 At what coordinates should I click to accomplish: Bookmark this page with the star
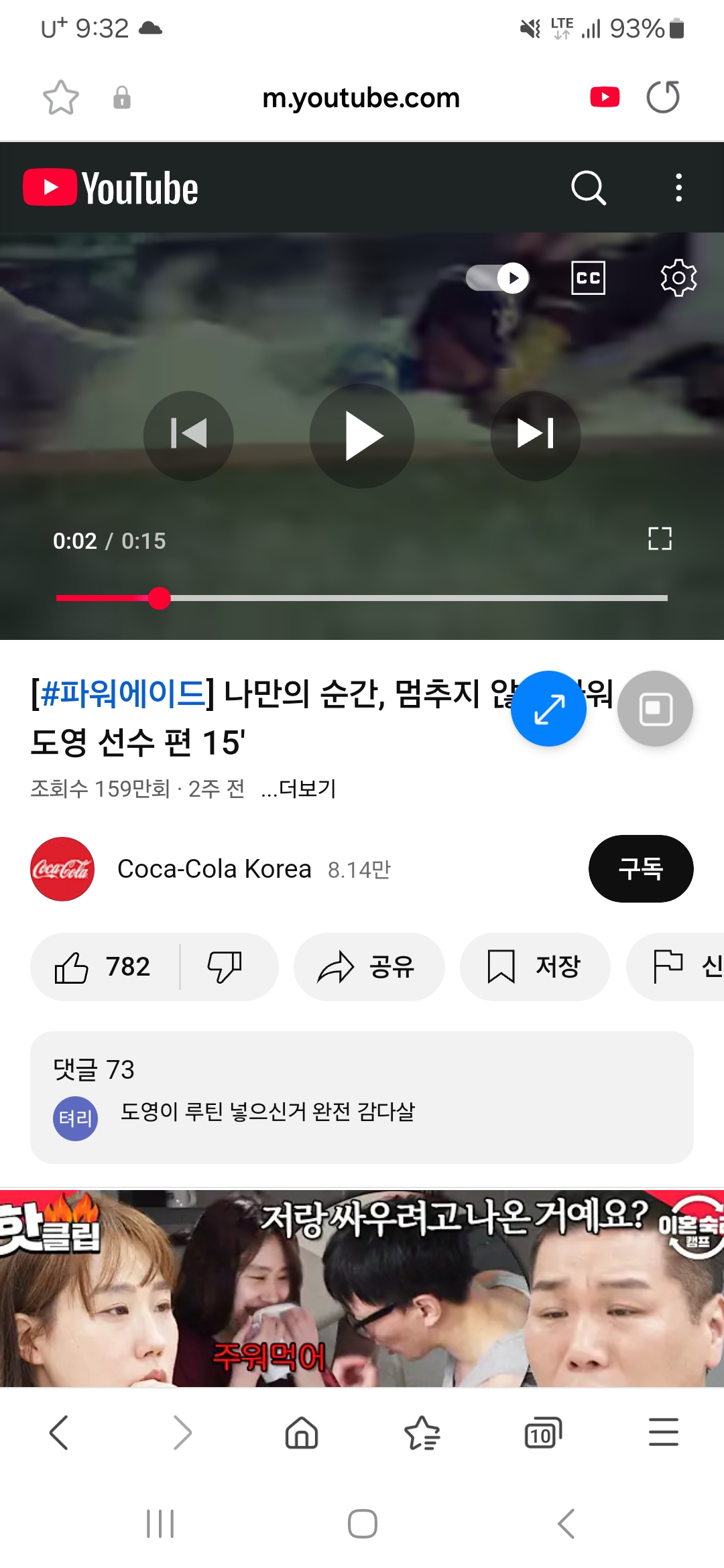pyautogui.click(x=61, y=97)
